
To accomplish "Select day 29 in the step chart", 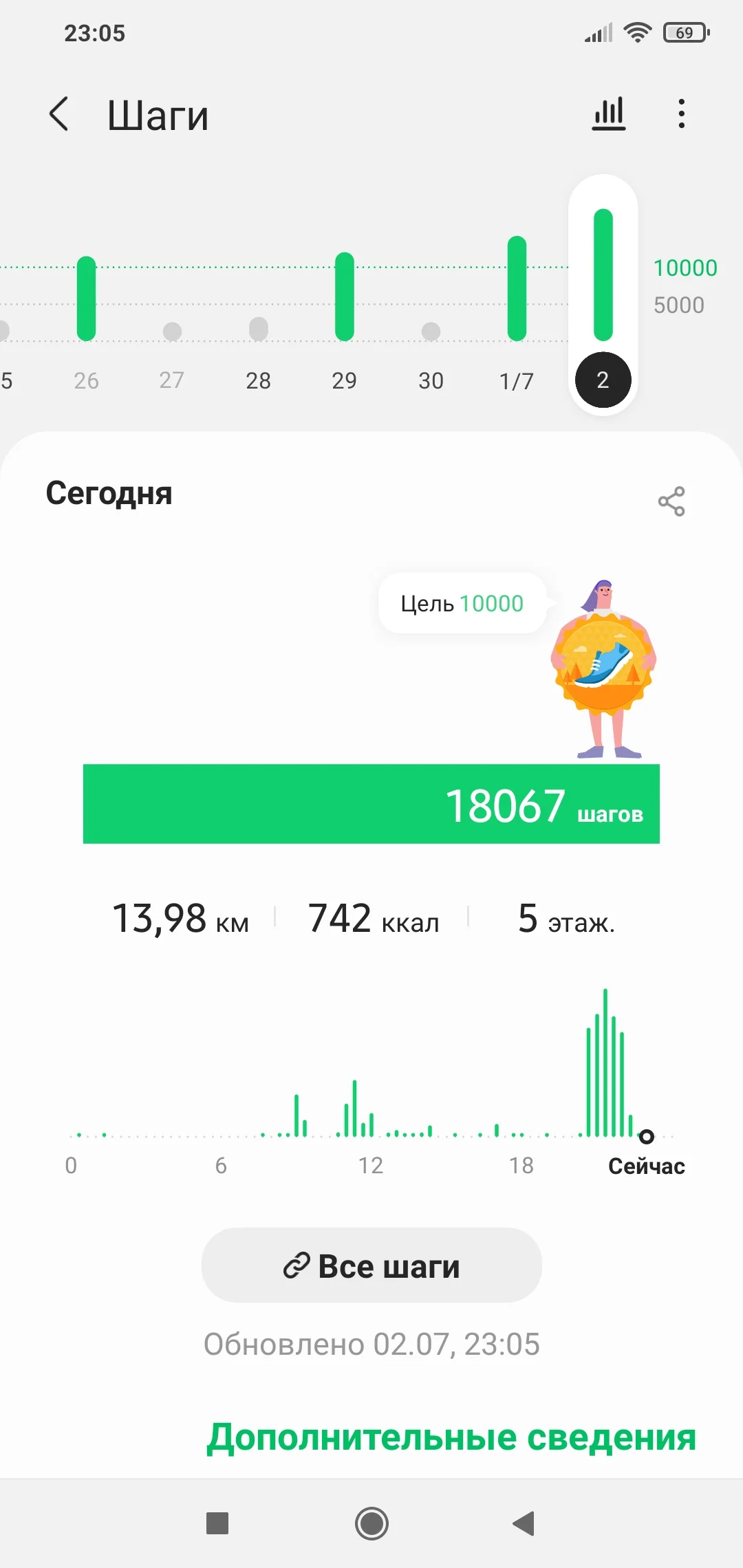I will pyautogui.click(x=345, y=323).
